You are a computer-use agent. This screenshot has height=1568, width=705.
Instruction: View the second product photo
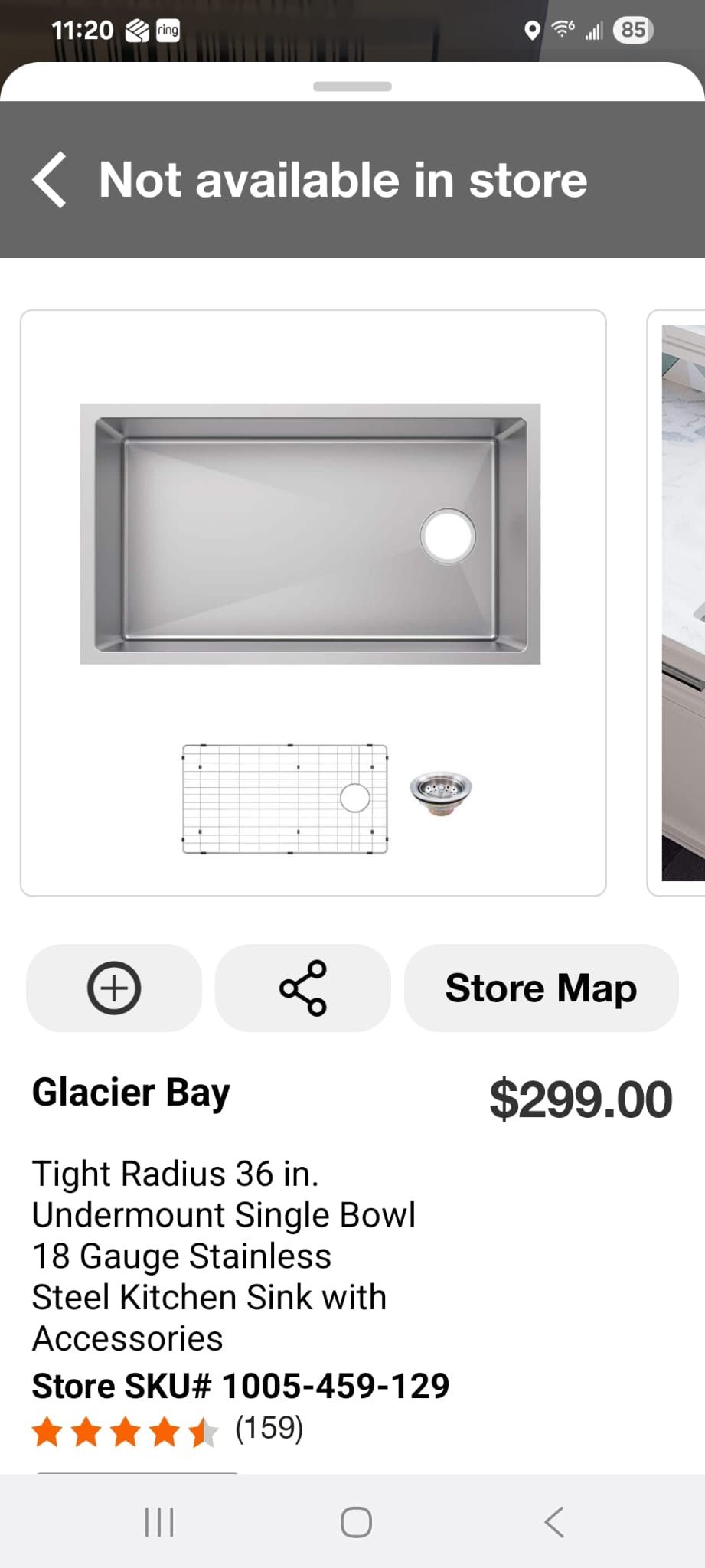tap(677, 603)
